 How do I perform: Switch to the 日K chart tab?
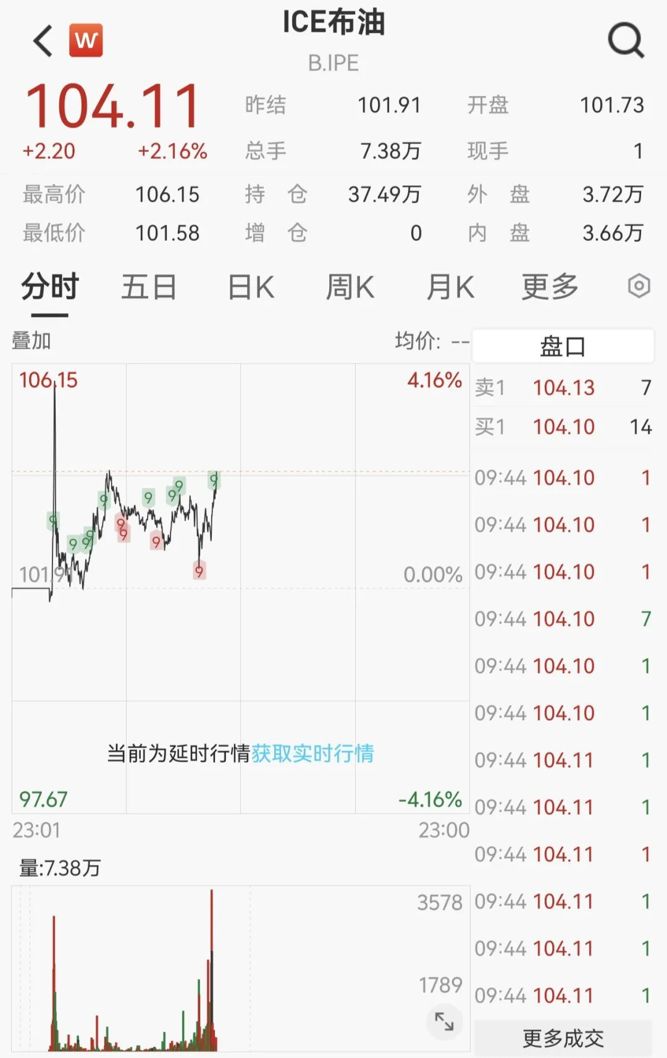pyautogui.click(x=250, y=288)
